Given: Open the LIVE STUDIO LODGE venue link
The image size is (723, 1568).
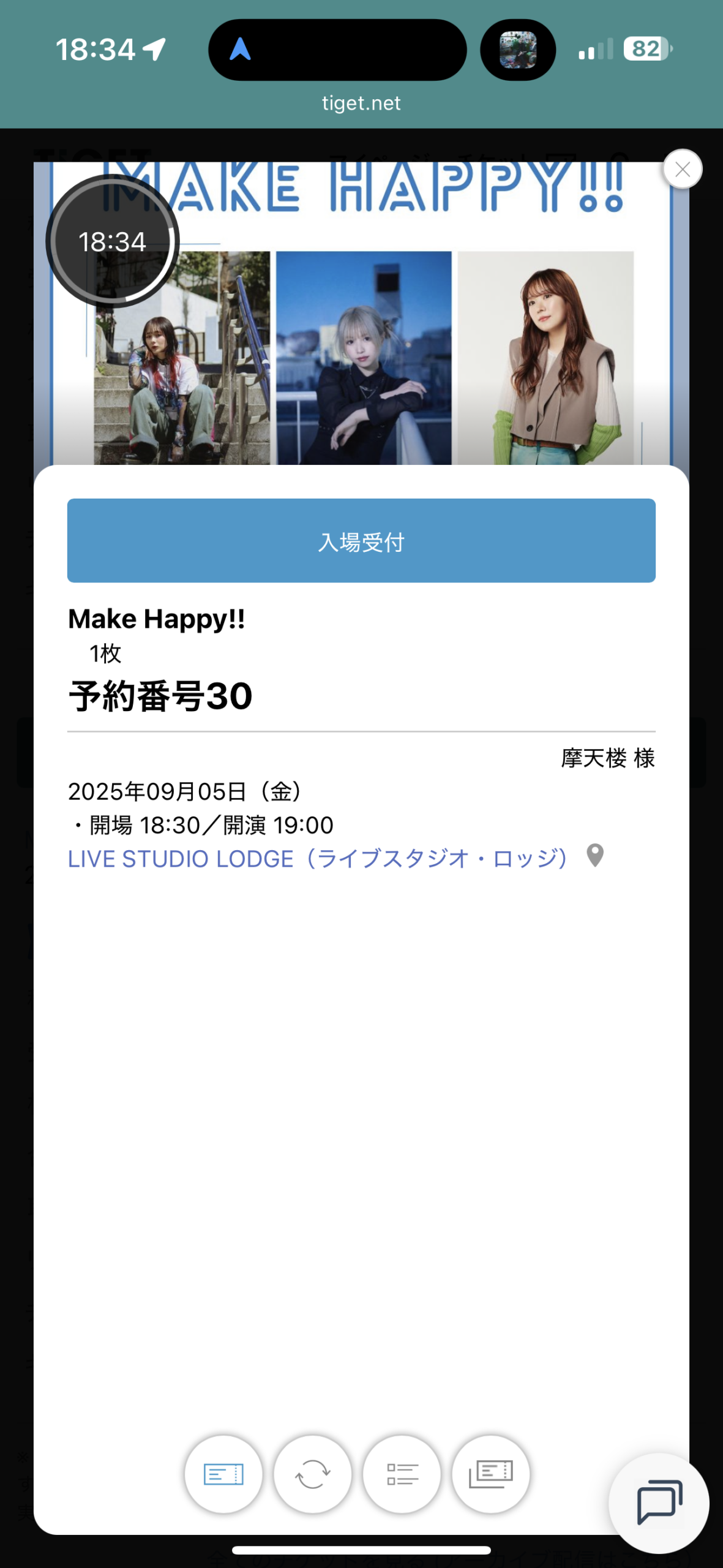Looking at the screenshot, I should pos(318,859).
